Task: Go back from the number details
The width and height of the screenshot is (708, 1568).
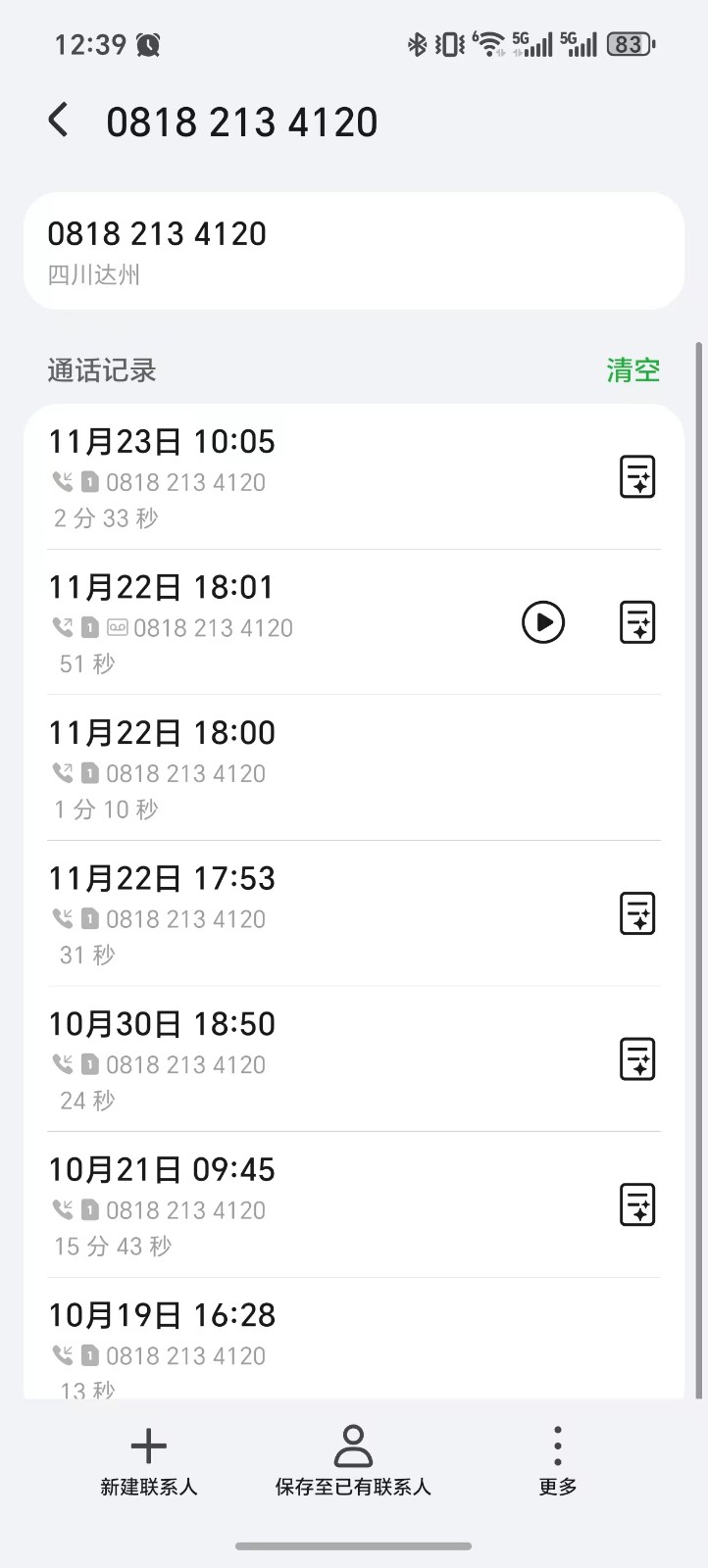Action: [x=59, y=122]
